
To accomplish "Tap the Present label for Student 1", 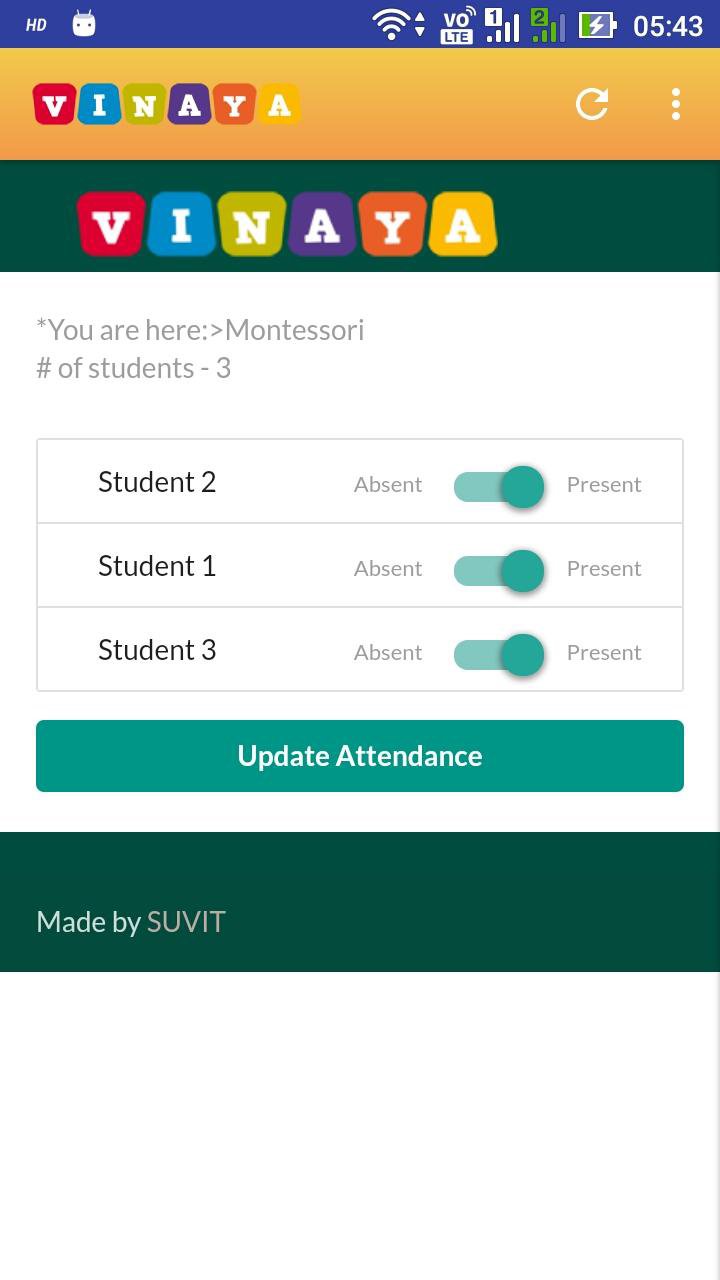I will [x=604, y=568].
